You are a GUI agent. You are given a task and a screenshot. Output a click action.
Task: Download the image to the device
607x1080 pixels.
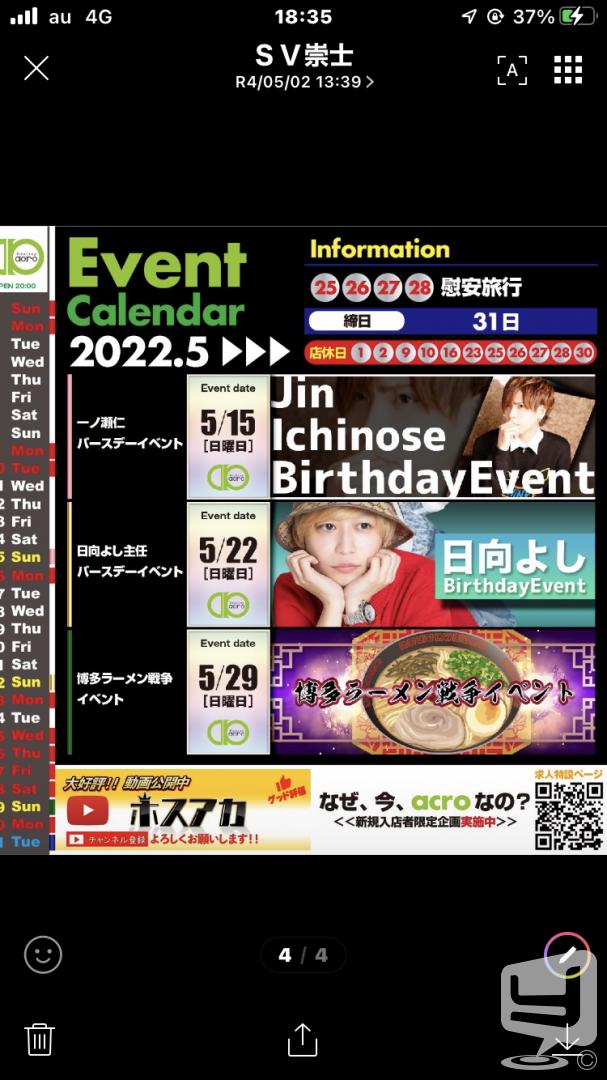567,1038
